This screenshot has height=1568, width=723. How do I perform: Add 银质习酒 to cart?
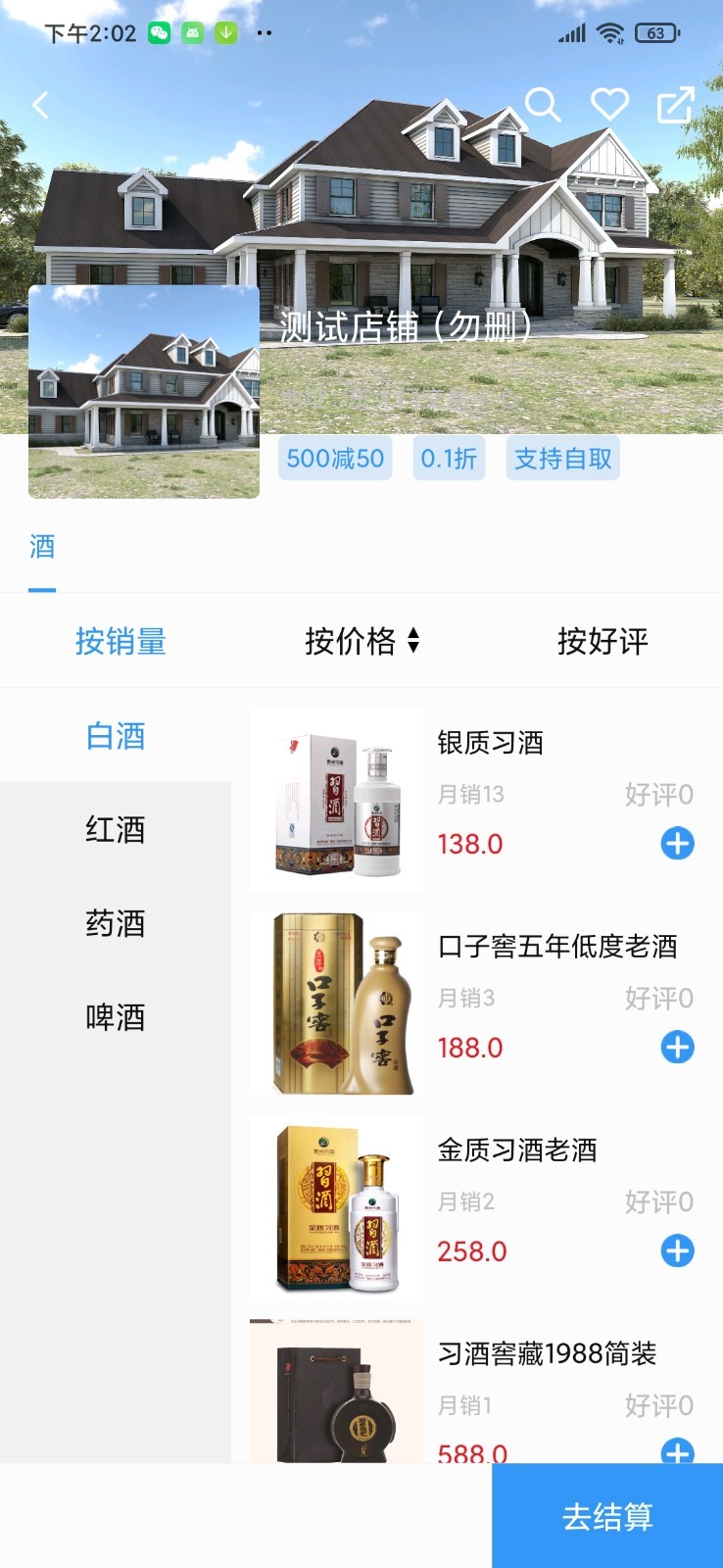pos(677,843)
